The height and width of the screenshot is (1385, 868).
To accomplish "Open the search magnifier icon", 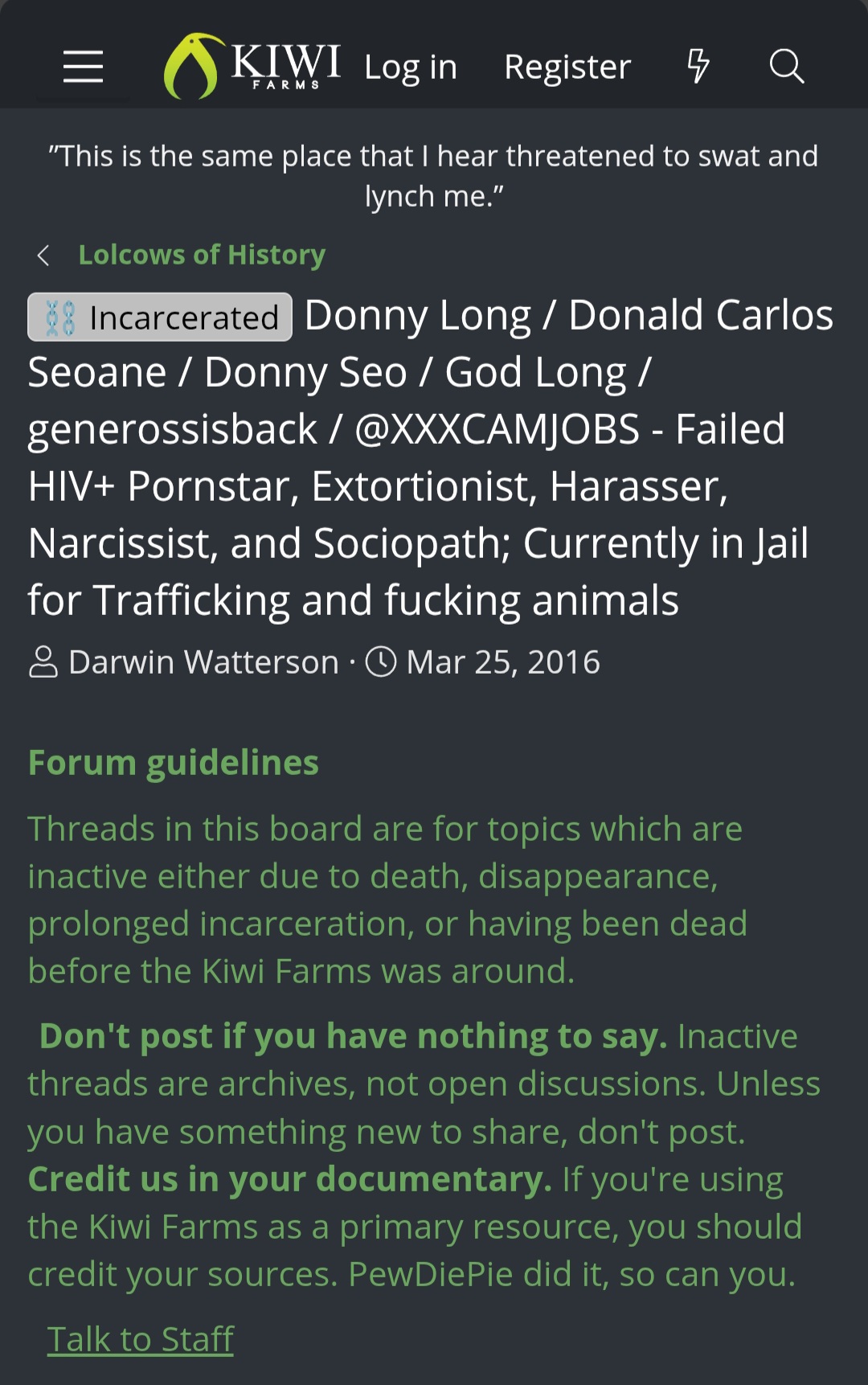I will point(786,66).
